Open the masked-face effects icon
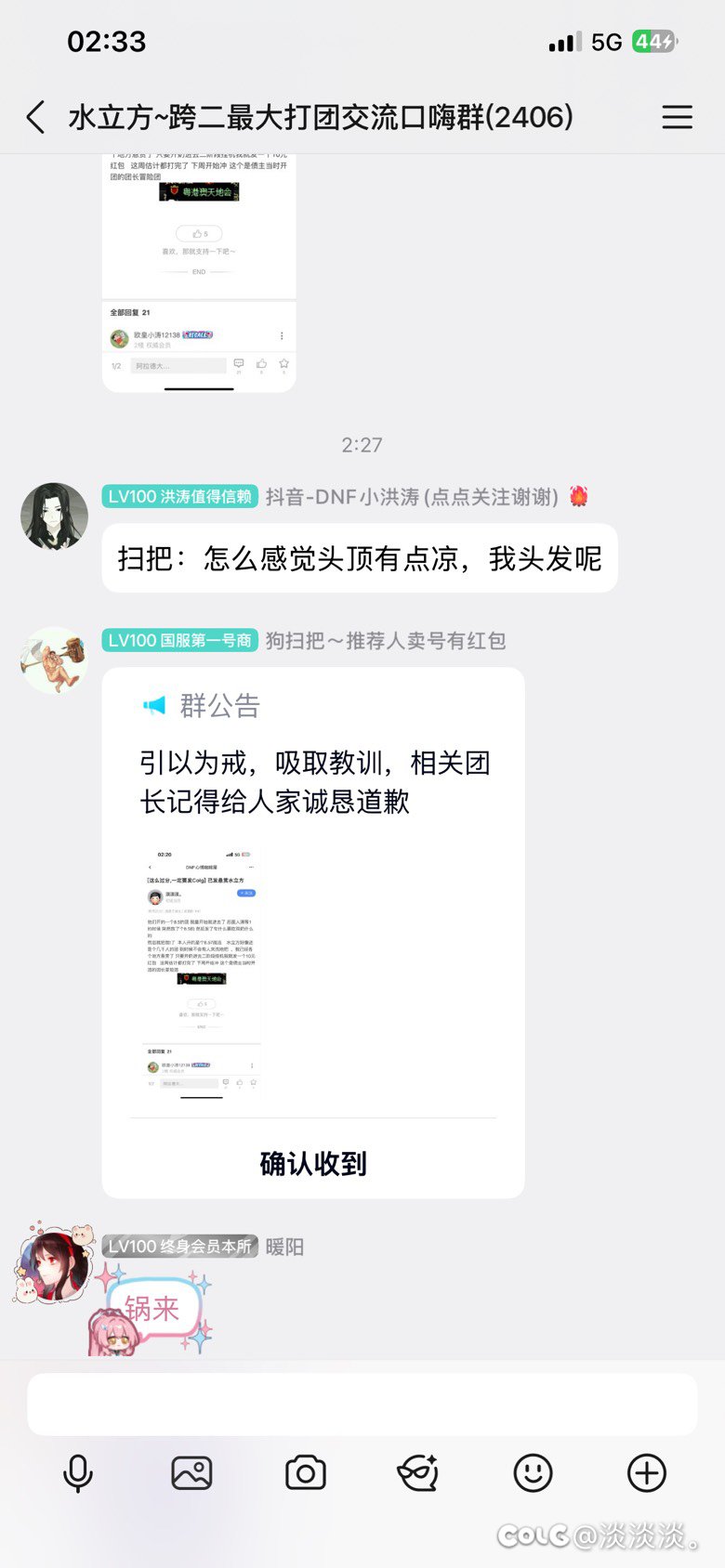This screenshot has width=725, height=1568. (x=419, y=1473)
